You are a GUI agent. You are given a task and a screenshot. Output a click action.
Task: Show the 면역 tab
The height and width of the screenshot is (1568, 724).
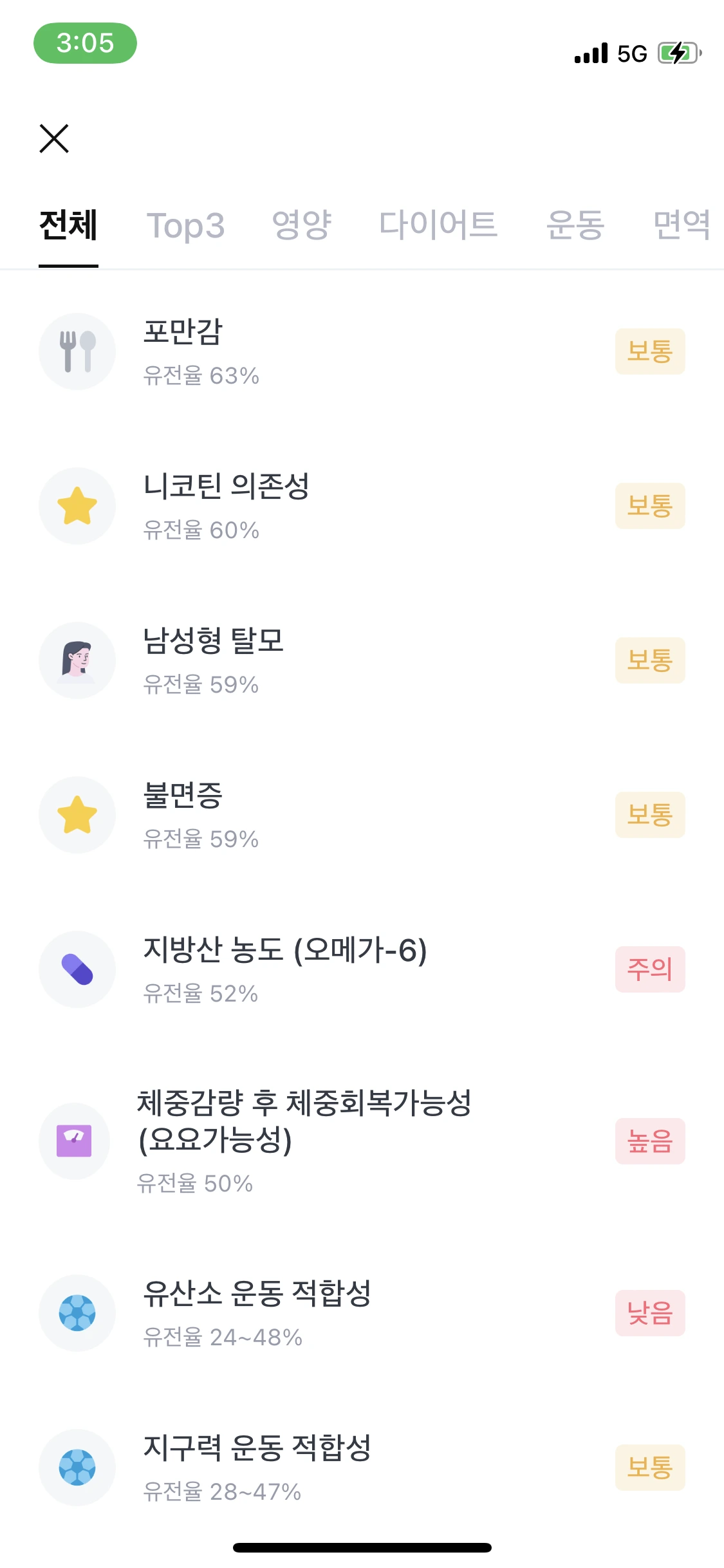(681, 225)
